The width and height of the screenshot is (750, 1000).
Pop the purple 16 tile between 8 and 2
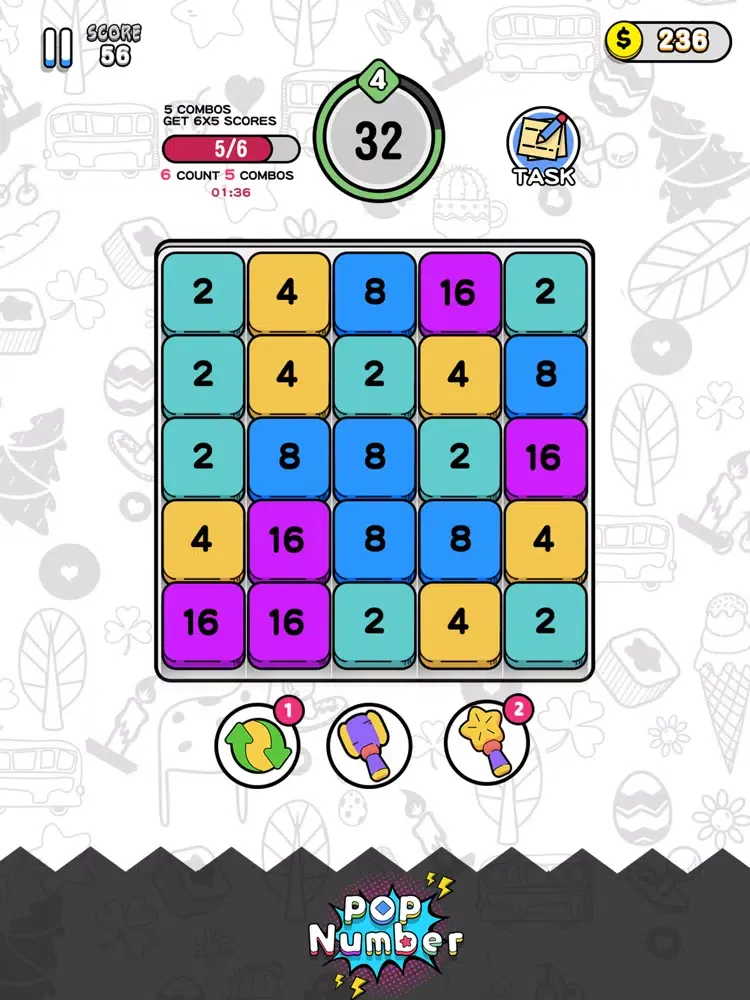coord(459,293)
